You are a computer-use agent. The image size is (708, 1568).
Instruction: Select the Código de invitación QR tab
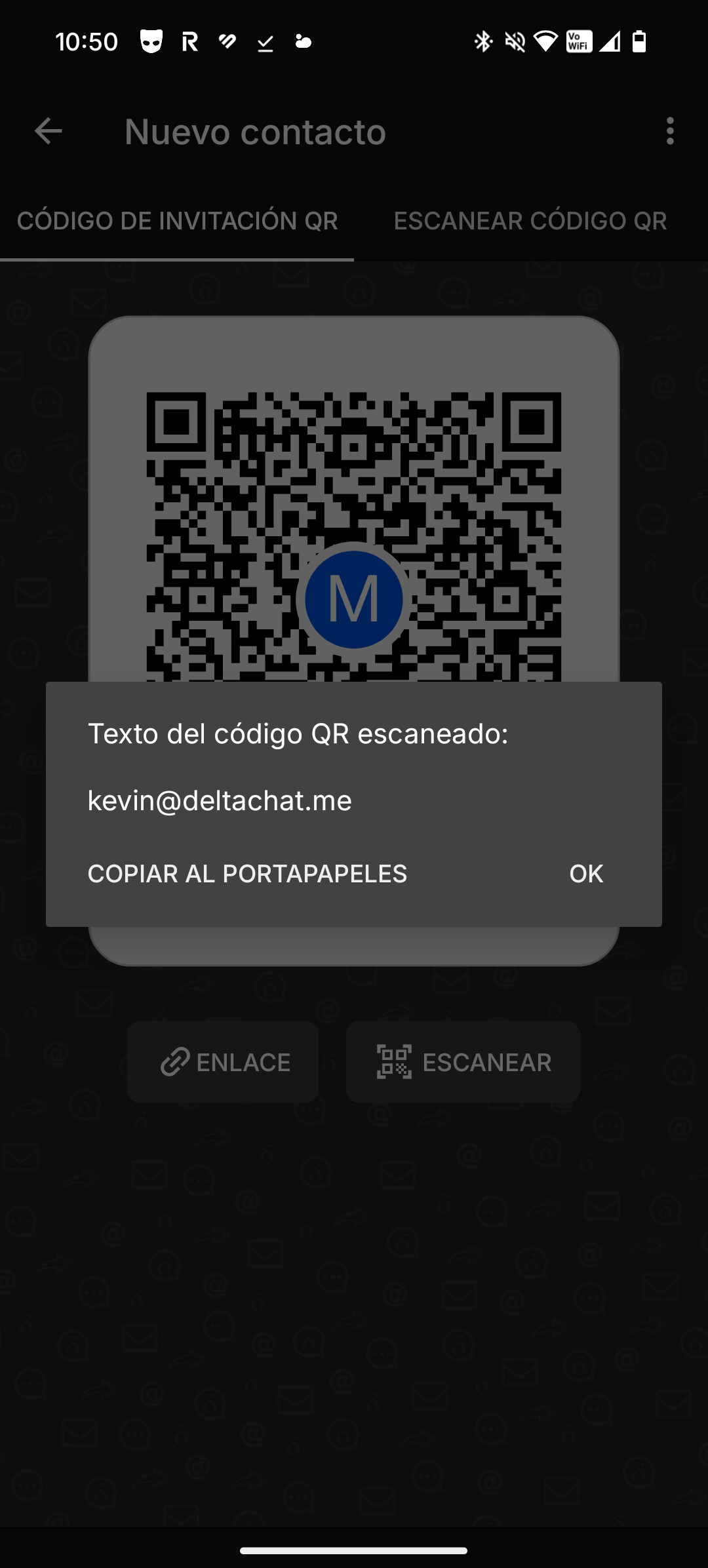click(177, 221)
